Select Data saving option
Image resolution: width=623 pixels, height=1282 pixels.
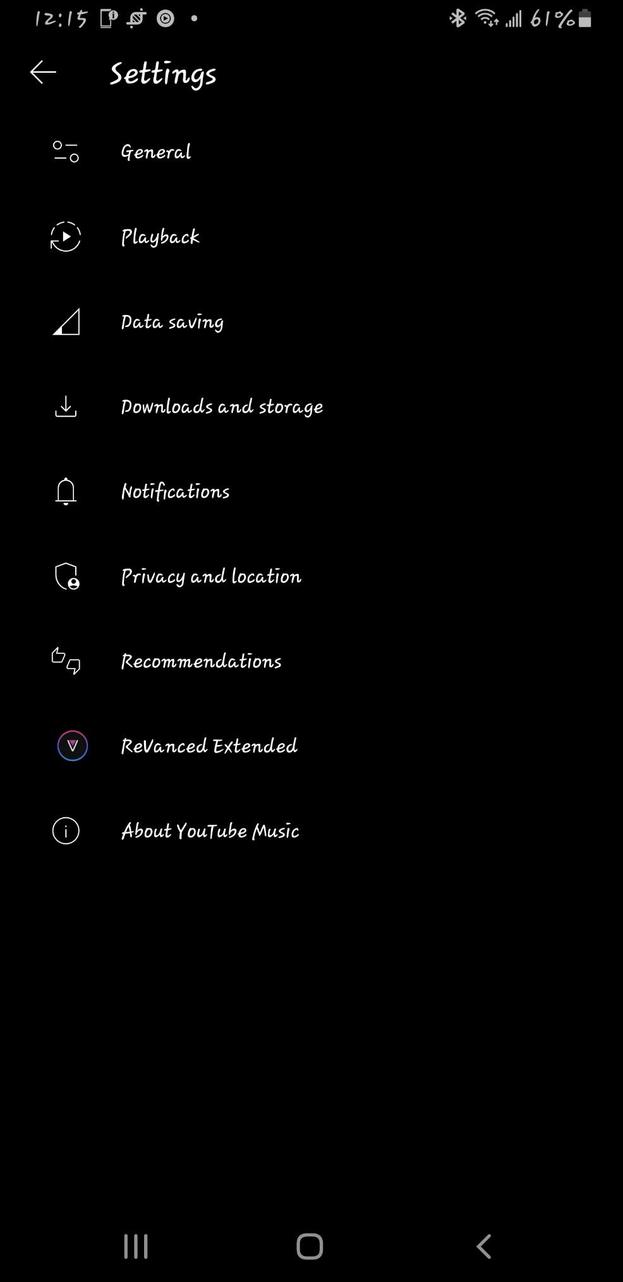(x=172, y=322)
